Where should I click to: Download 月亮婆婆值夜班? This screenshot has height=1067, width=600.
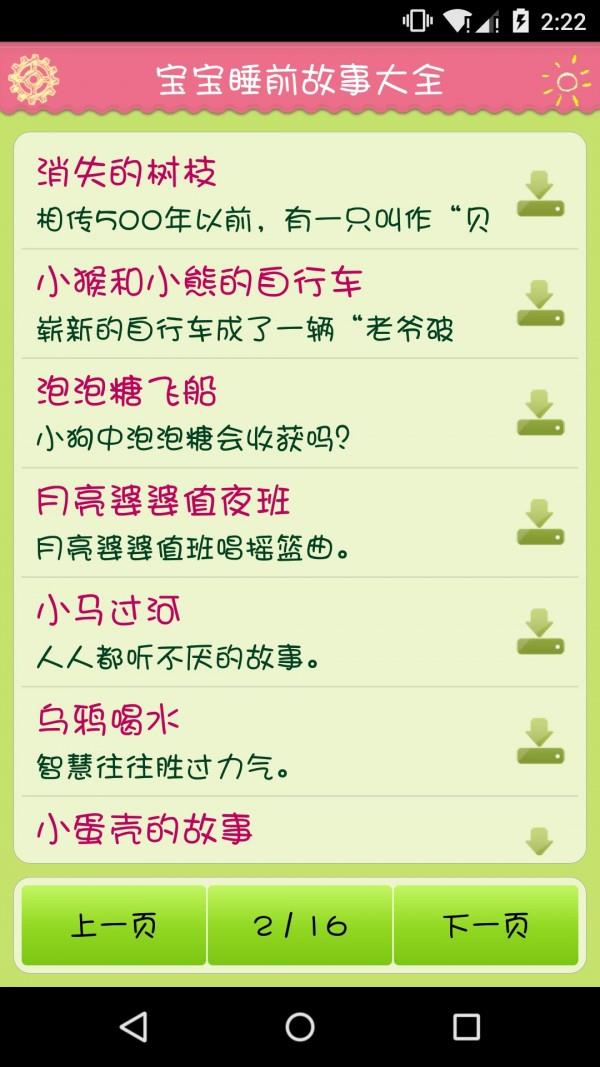[x=540, y=523]
